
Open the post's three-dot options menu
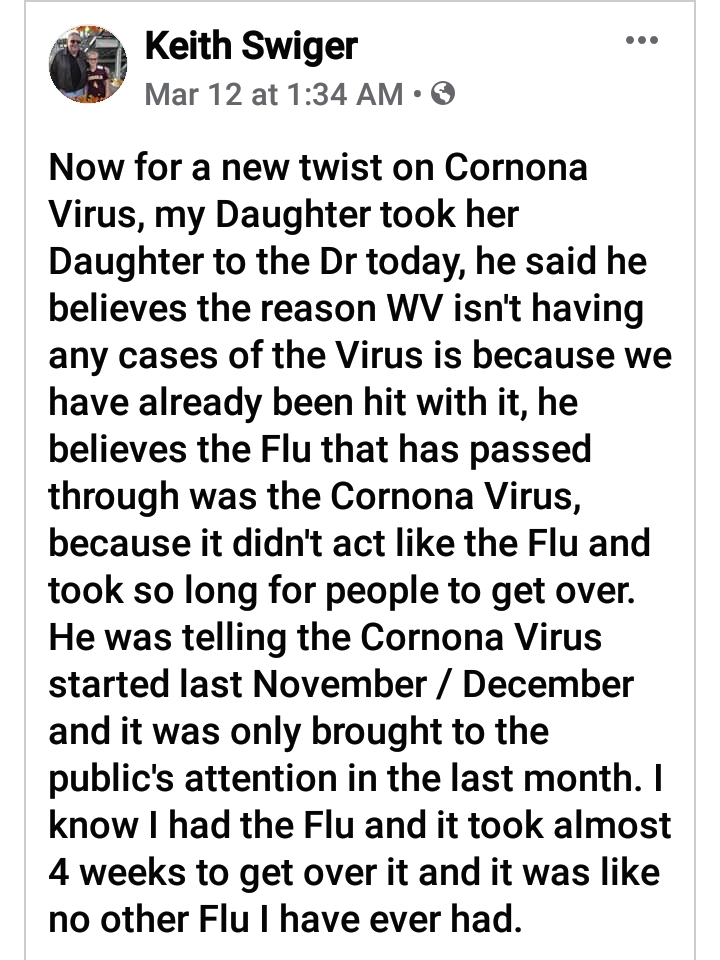(641, 41)
